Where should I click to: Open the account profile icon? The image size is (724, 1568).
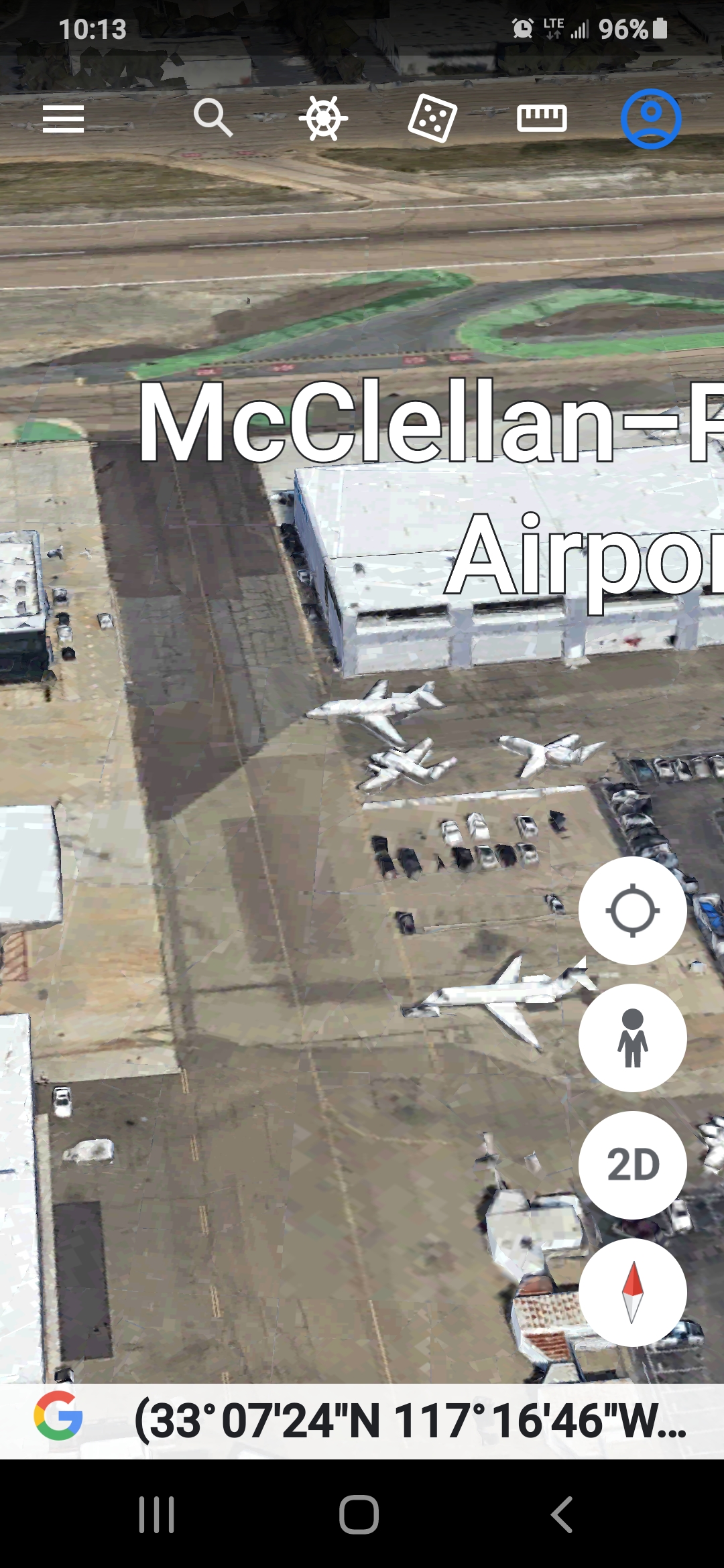point(651,119)
